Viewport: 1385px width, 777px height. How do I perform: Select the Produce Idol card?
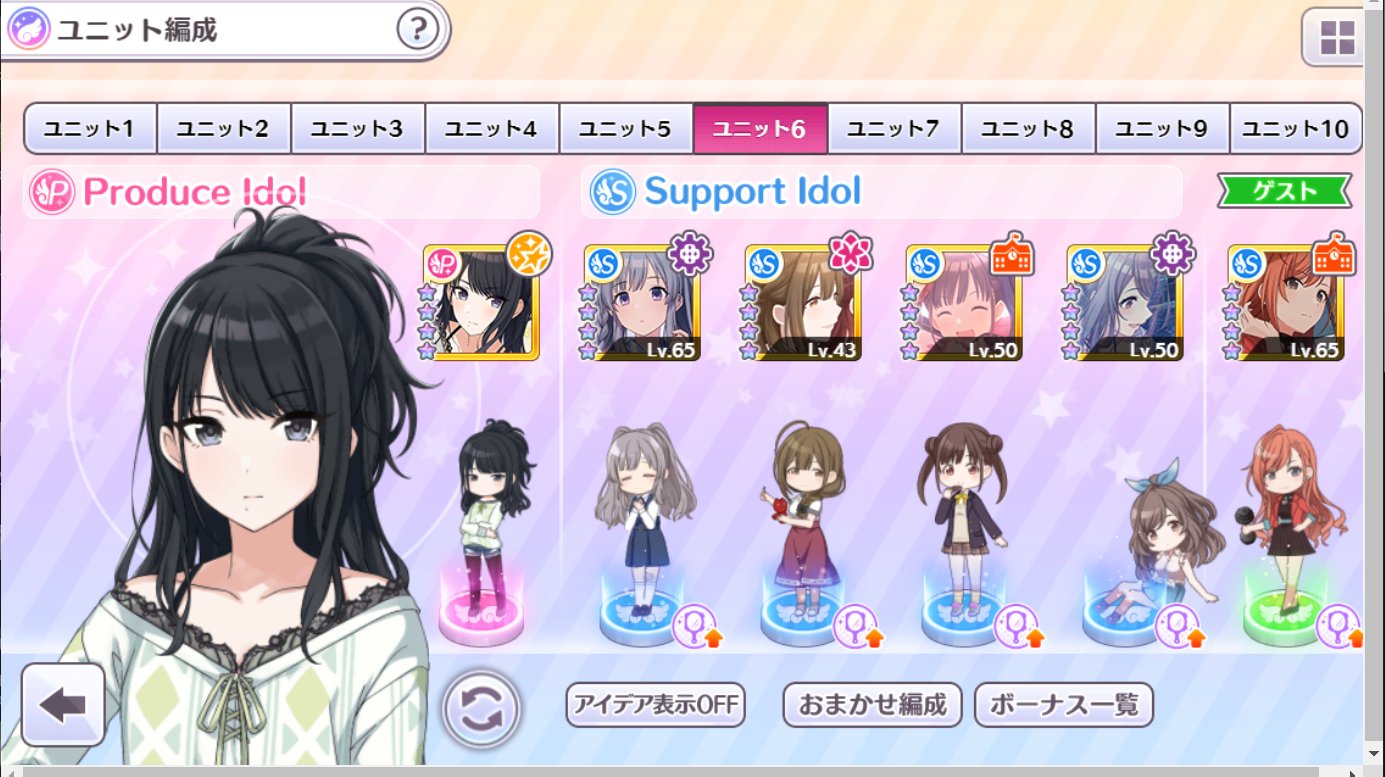click(x=483, y=303)
